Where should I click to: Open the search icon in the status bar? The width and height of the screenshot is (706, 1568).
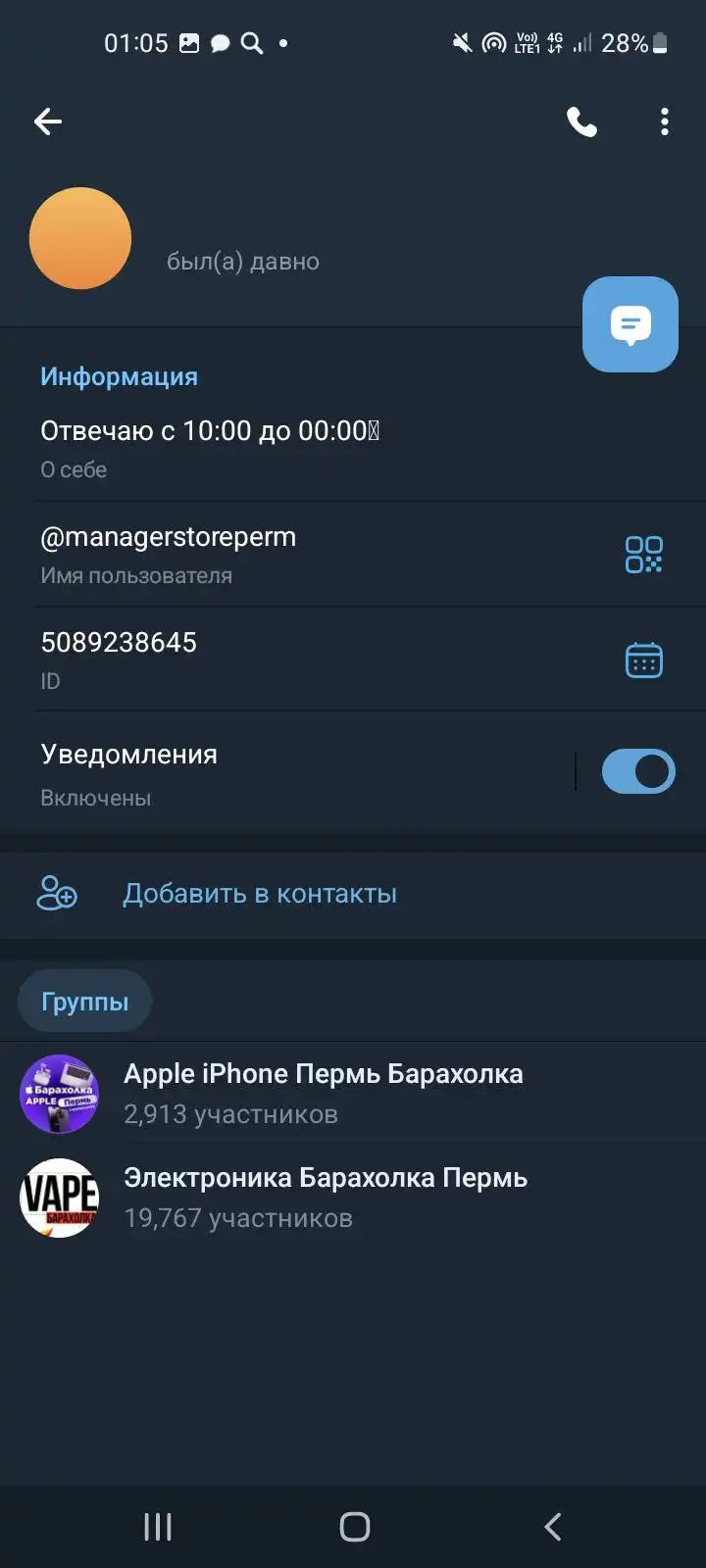(252, 43)
